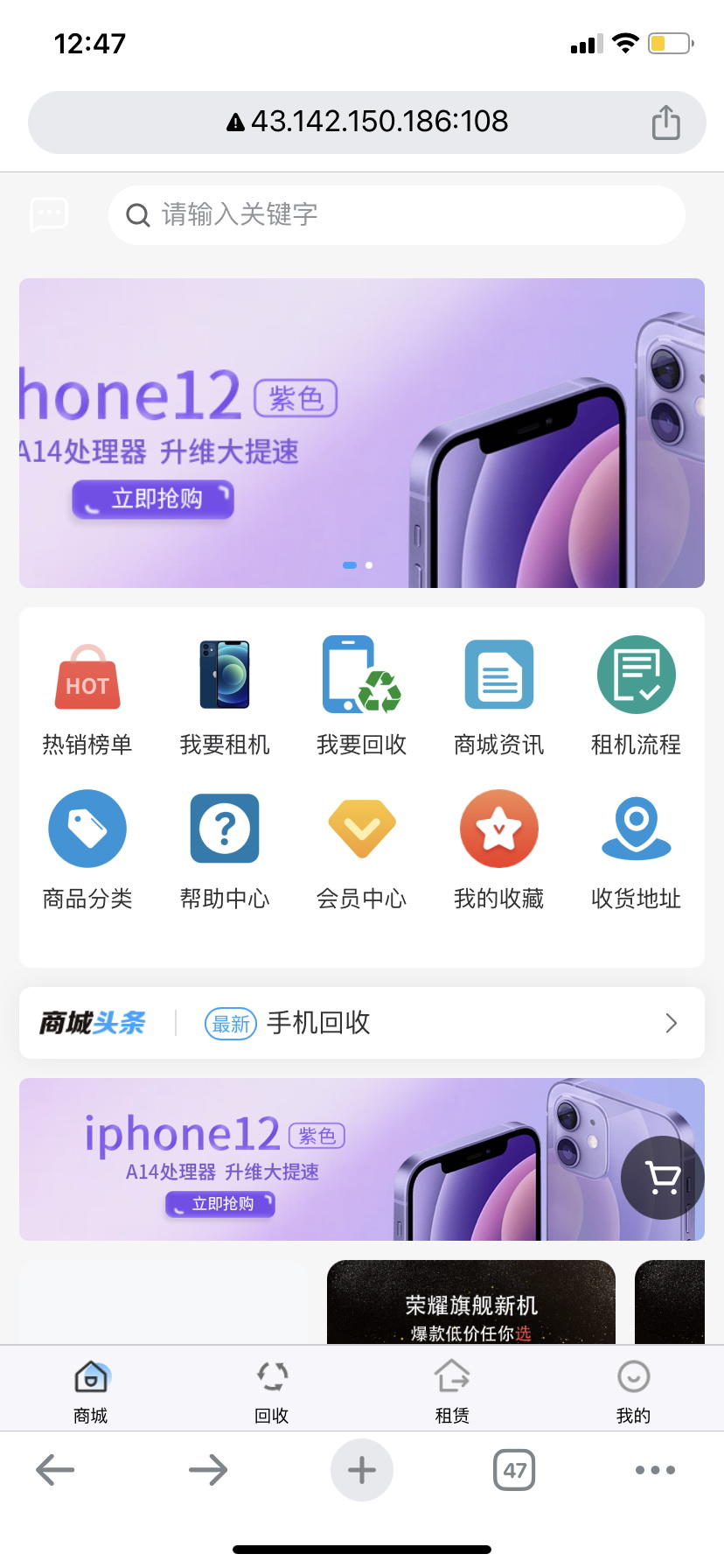Screen dimensions: 724x1568
Task: Switch to the 回收 tab
Action: click(x=272, y=1389)
